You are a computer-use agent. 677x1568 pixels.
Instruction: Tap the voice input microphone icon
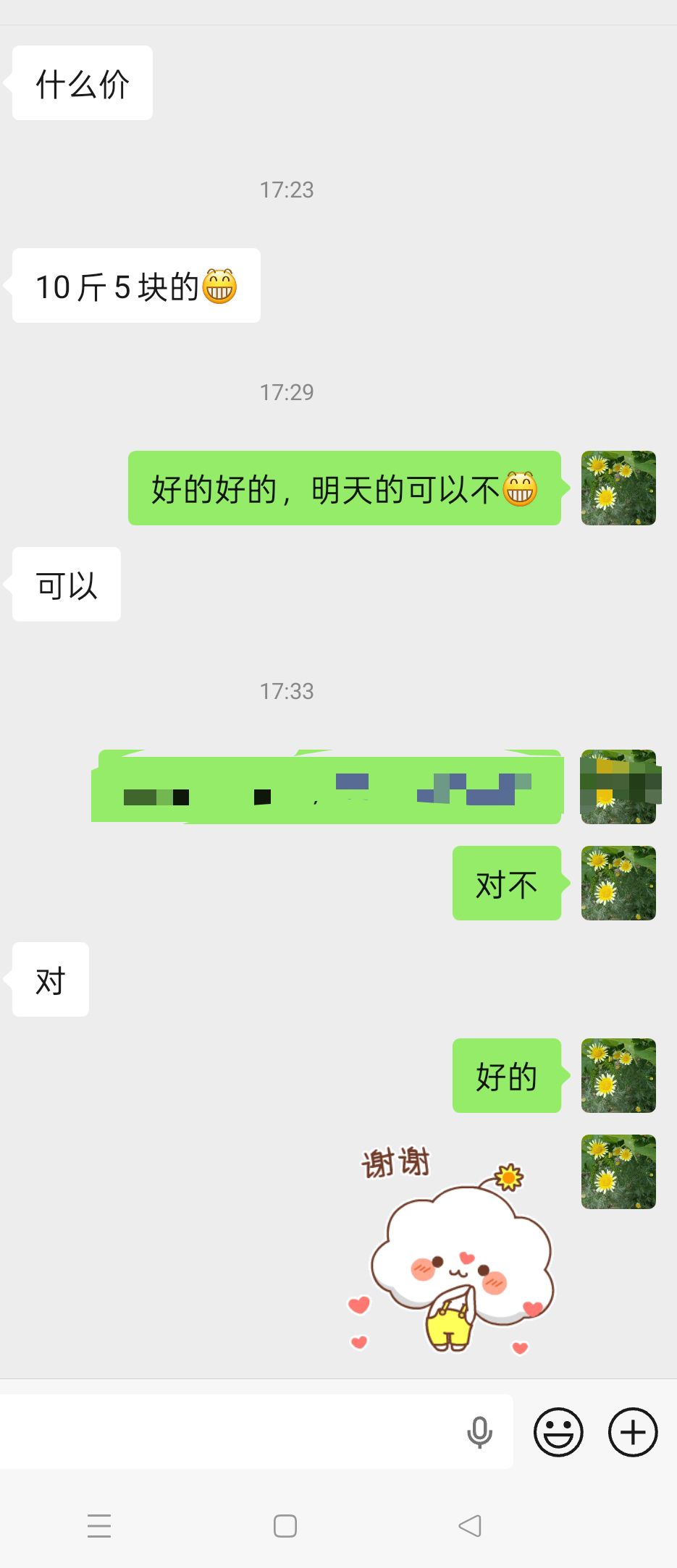click(x=479, y=1432)
